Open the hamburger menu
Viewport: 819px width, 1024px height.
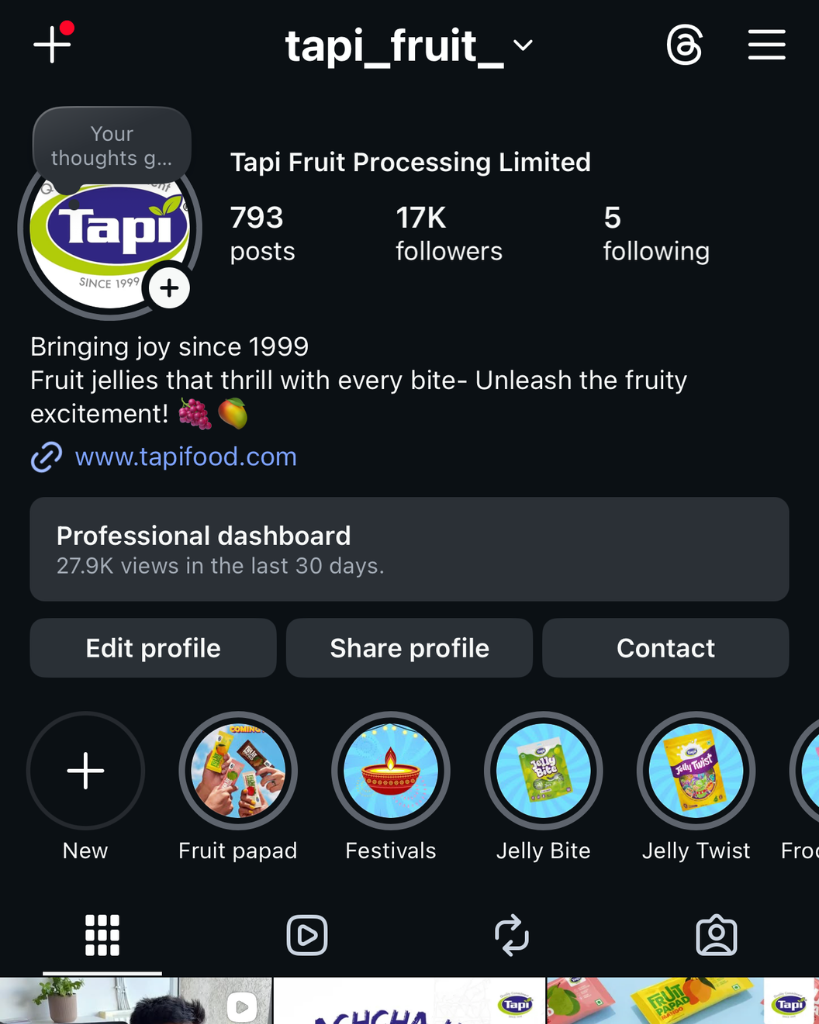(x=766, y=46)
